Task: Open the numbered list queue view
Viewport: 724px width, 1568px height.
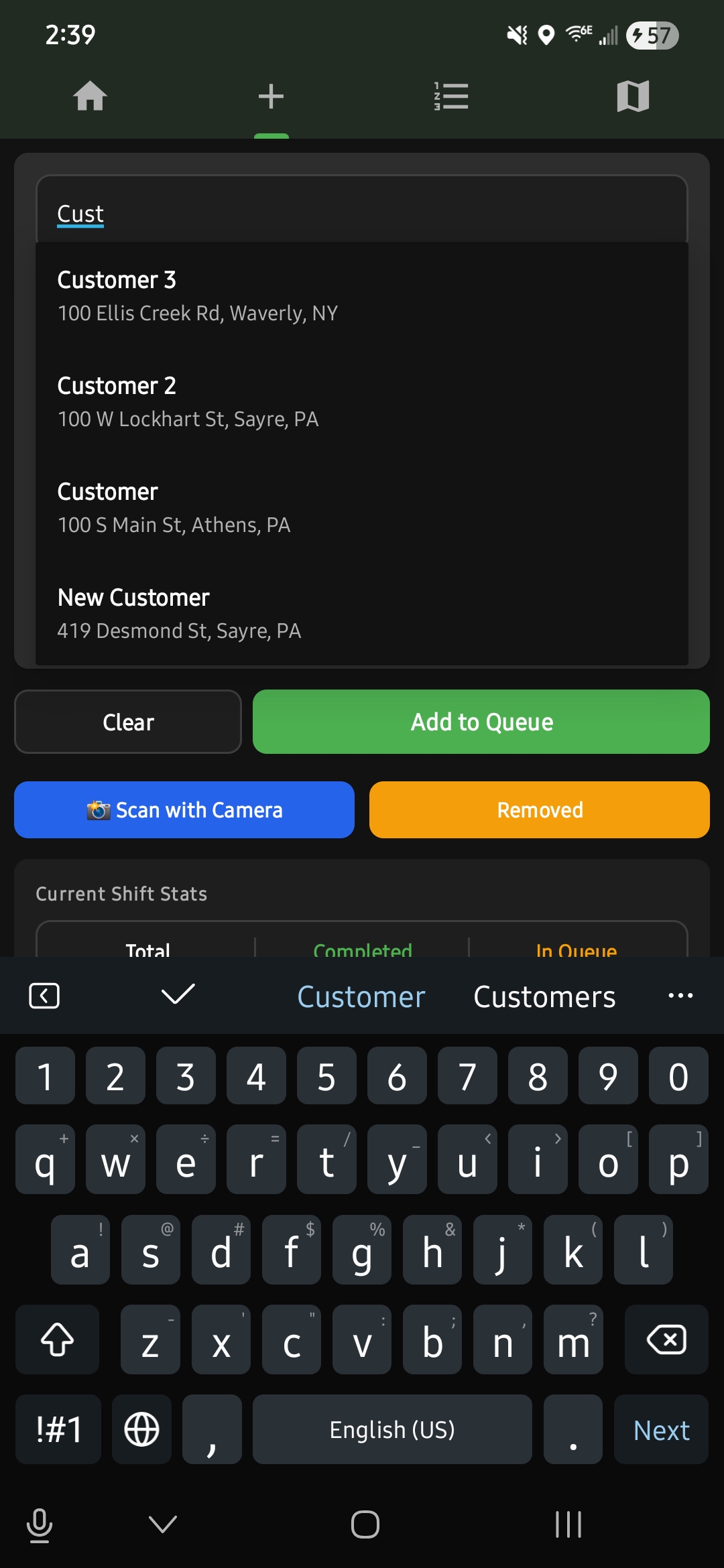Action: [450, 96]
